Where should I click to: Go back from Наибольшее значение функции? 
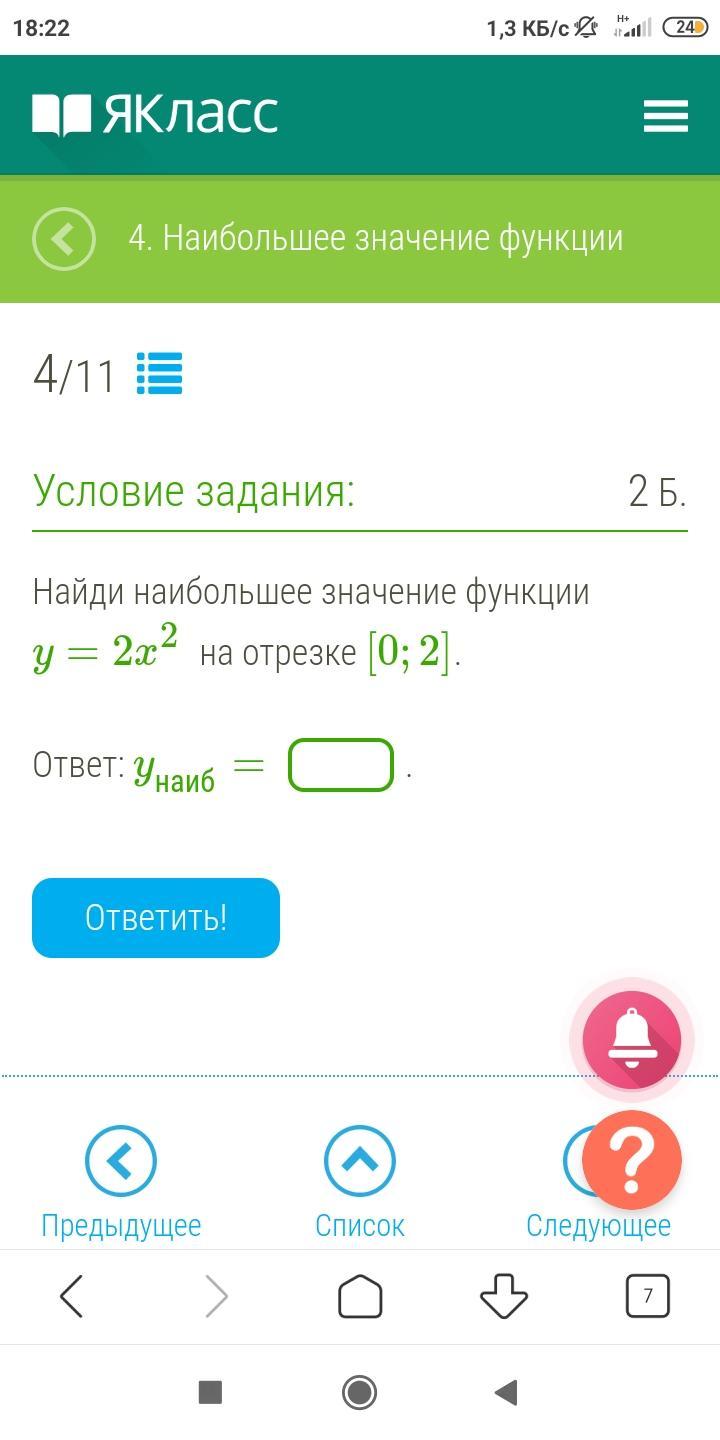pyautogui.click(x=64, y=239)
